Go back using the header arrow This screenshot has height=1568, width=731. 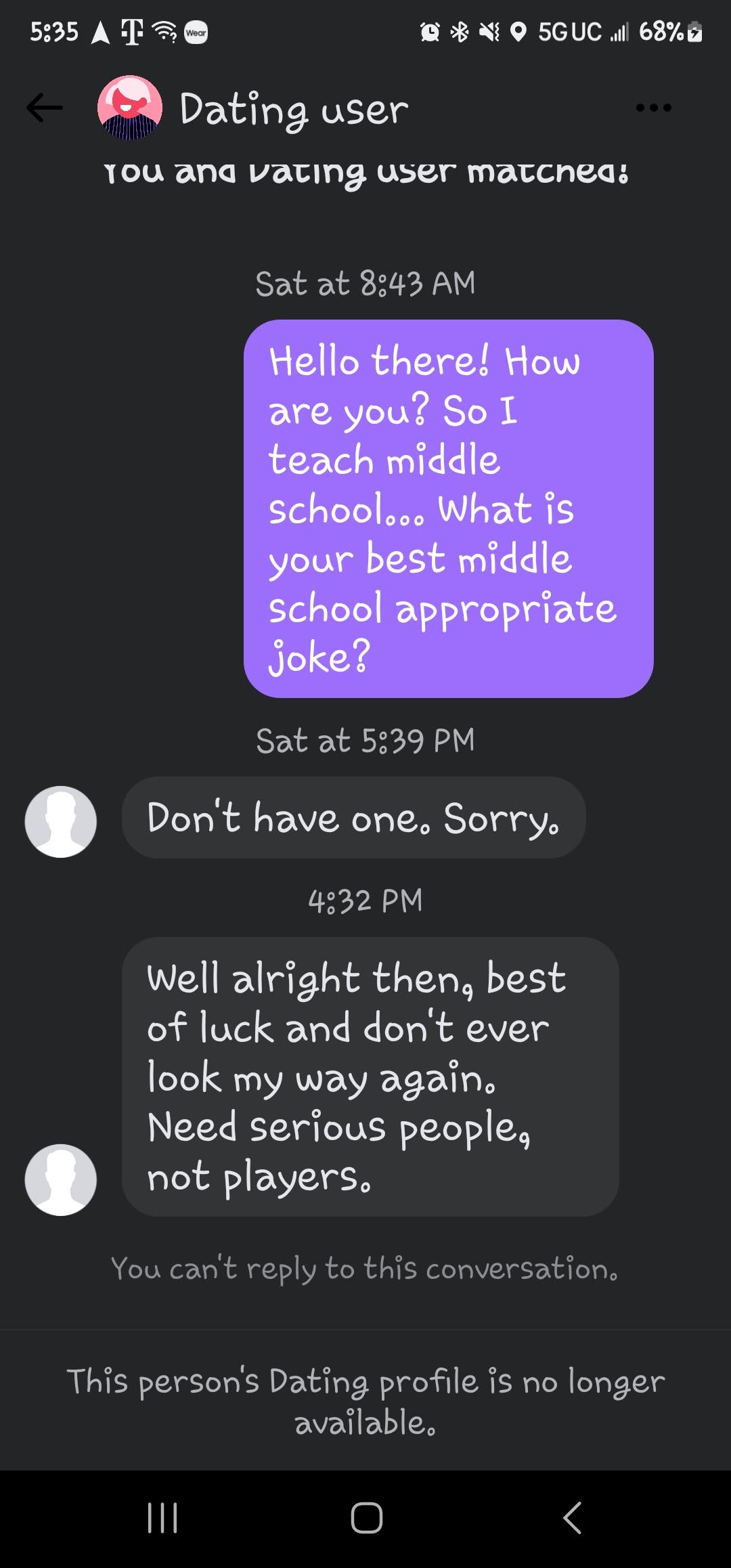[x=45, y=108]
